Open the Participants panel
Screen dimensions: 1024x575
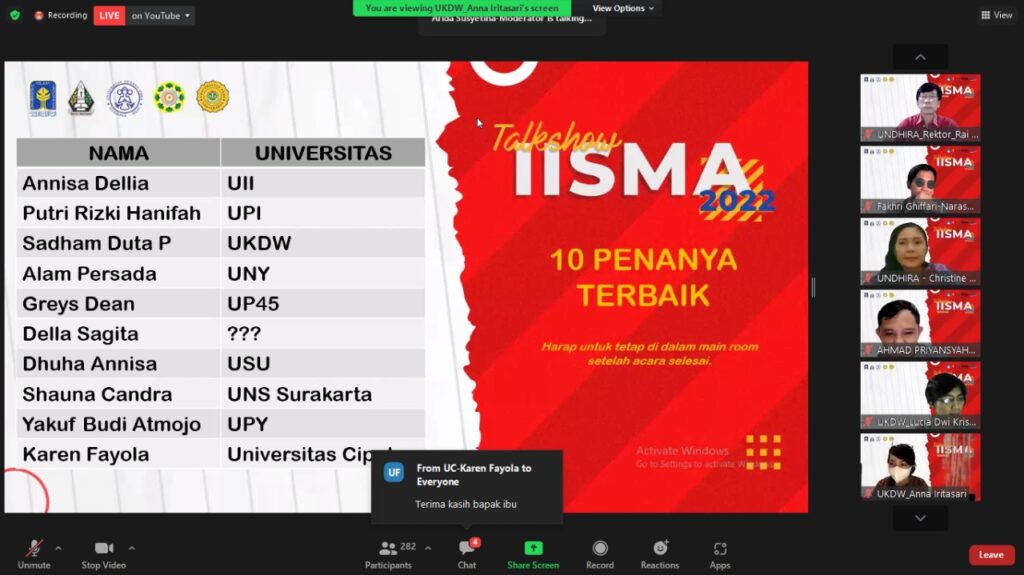click(388, 553)
